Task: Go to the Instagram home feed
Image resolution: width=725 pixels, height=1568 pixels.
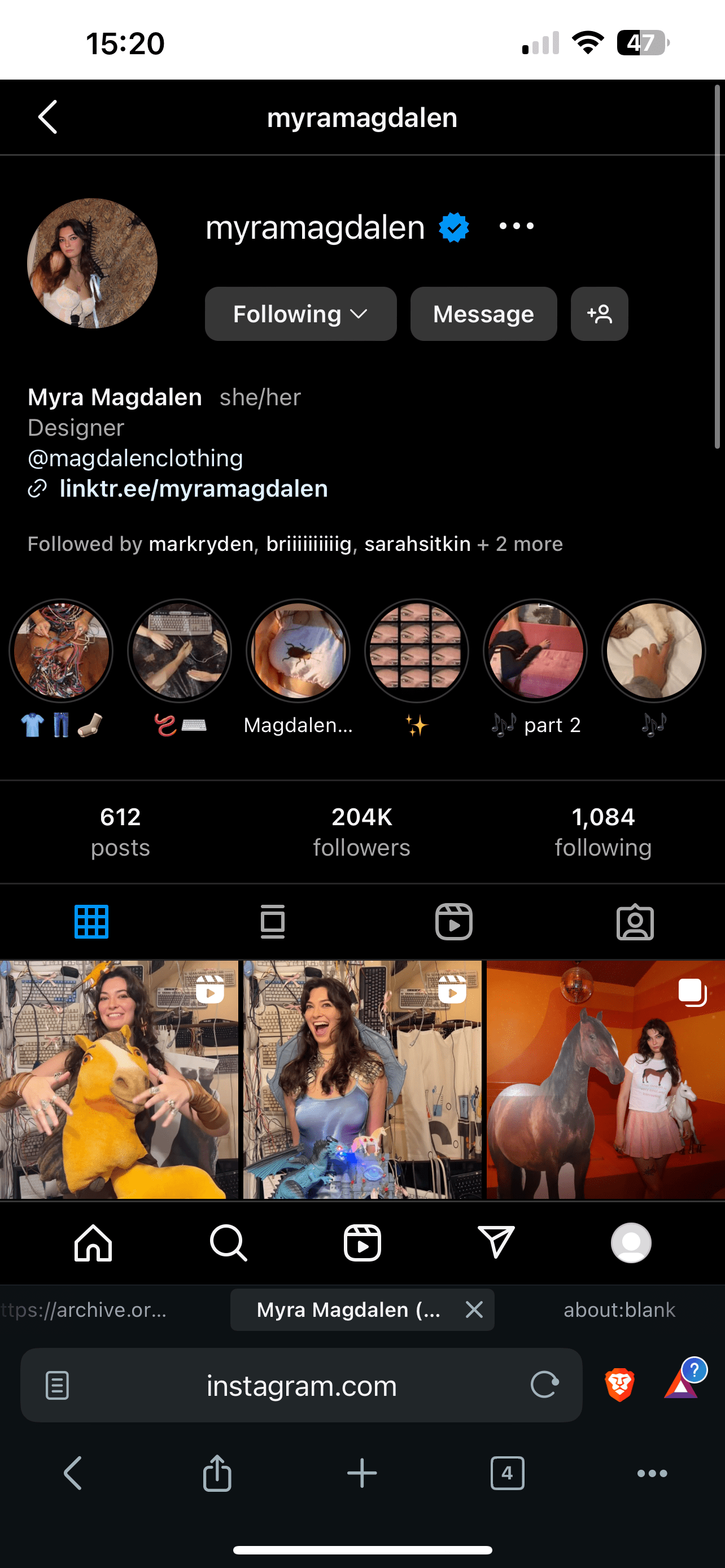Action: (x=93, y=1242)
